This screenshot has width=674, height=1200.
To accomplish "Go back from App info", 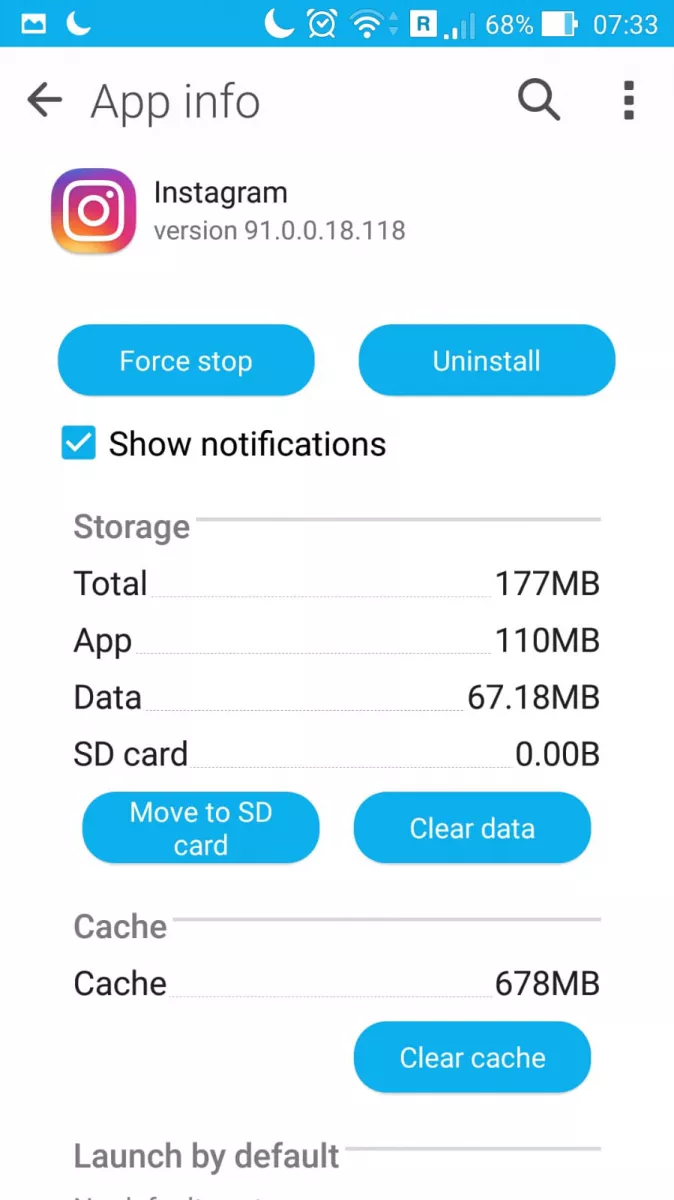I will pos(45,100).
